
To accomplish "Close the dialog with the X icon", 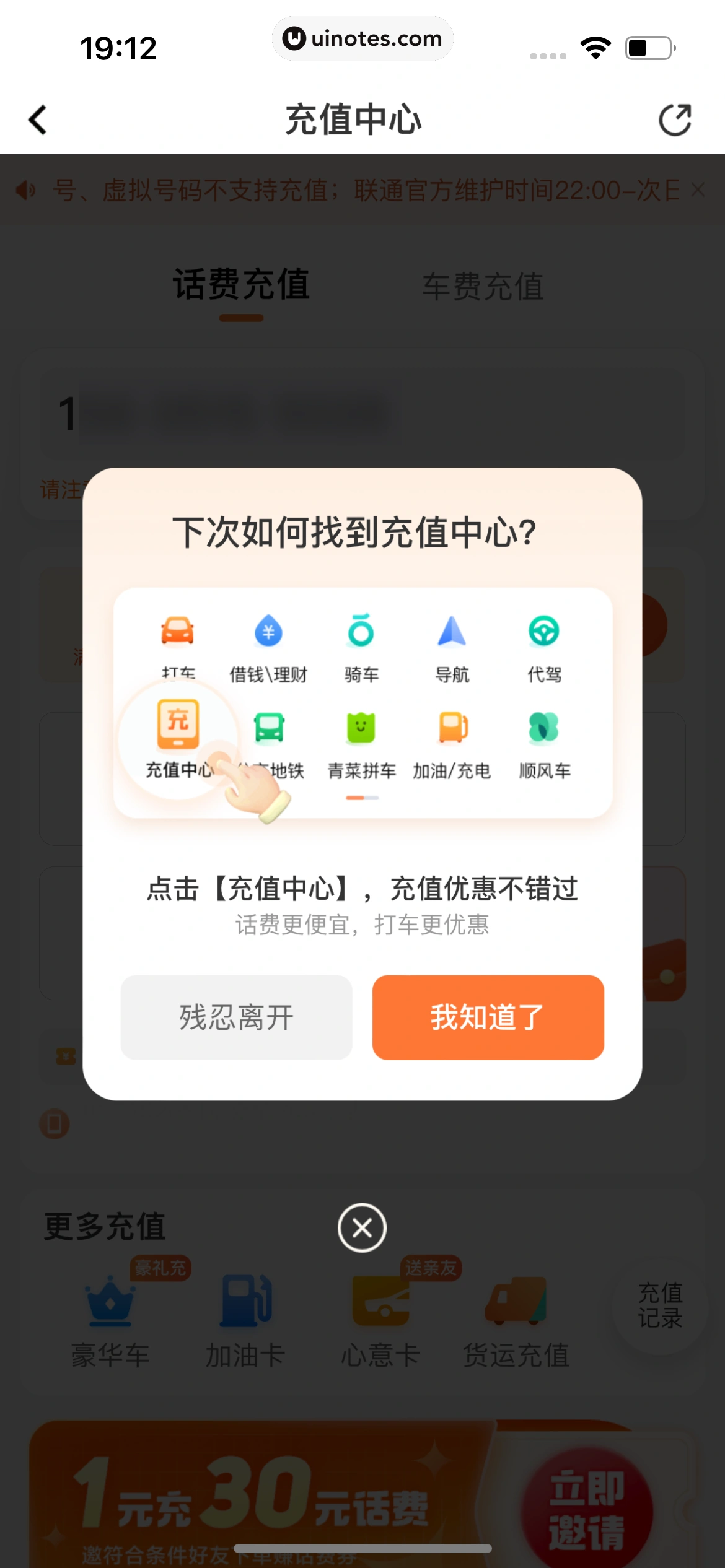I will point(362,1227).
